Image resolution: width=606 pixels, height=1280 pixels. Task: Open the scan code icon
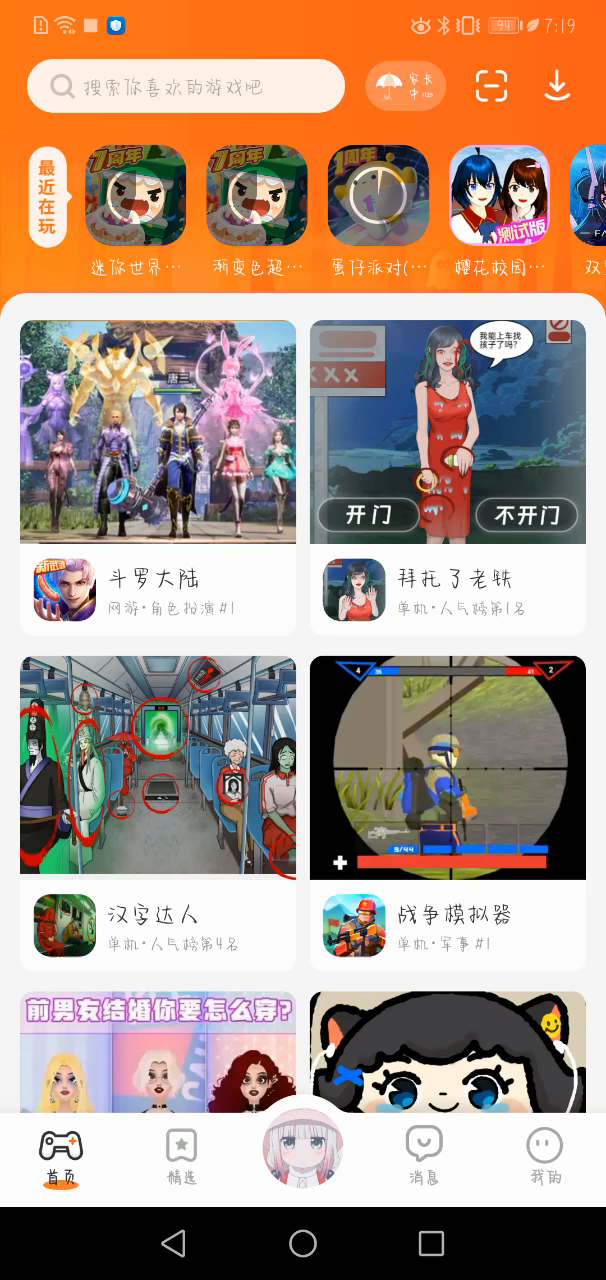(x=491, y=86)
